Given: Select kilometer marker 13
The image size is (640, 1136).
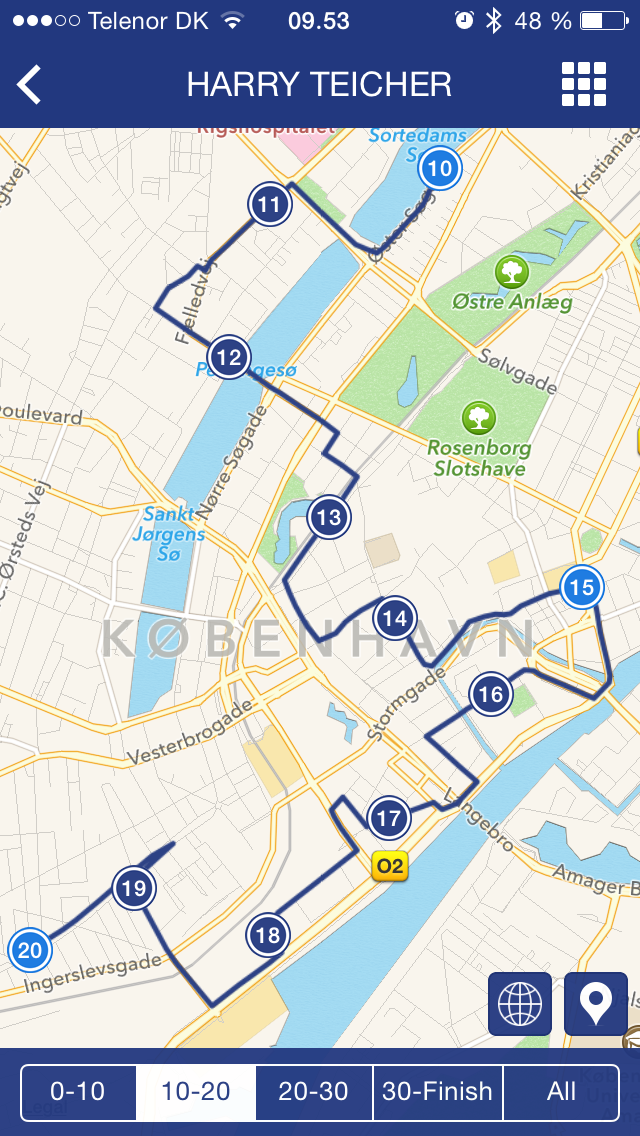Looking at the screenshot, I should pyautogui.click(x=328, y=517).
